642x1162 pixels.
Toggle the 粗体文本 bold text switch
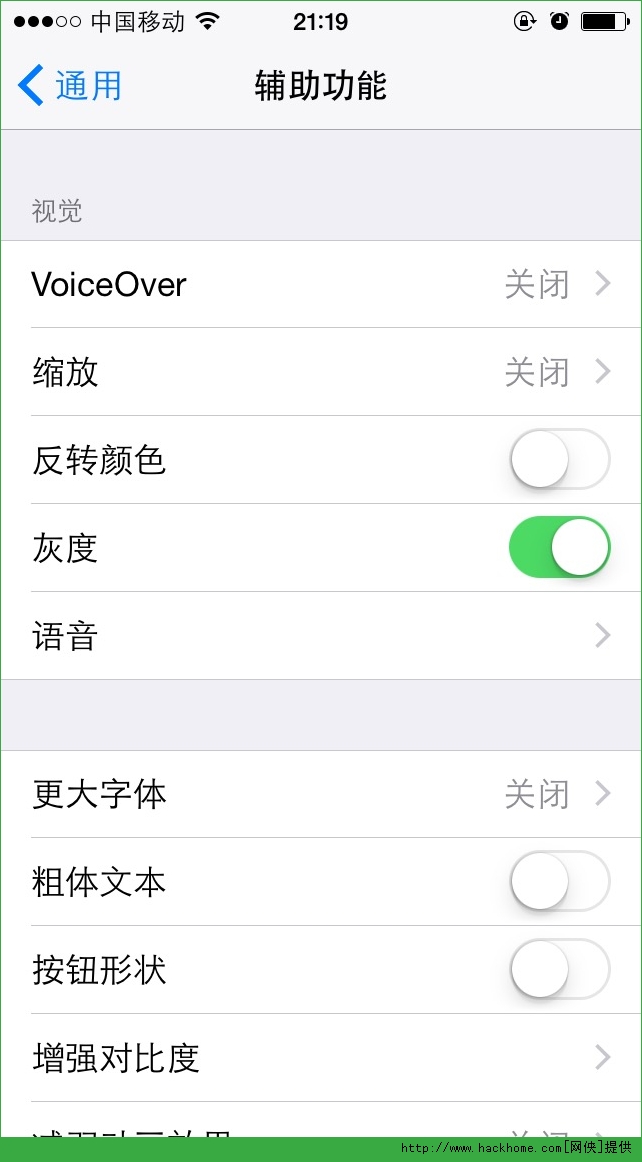coord(559,882)
